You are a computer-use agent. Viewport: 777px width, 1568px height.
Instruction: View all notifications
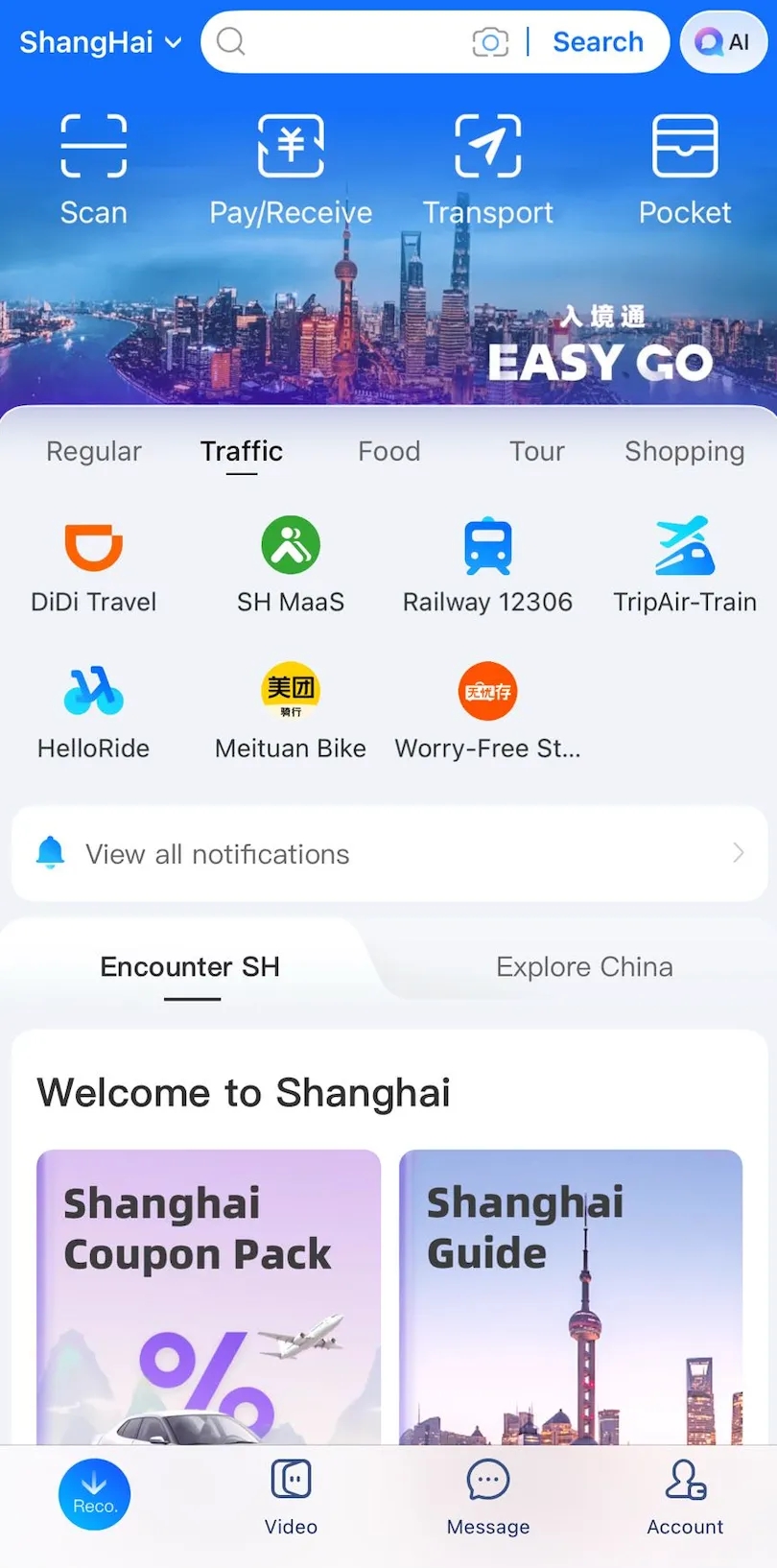click(x=388, y=853)
